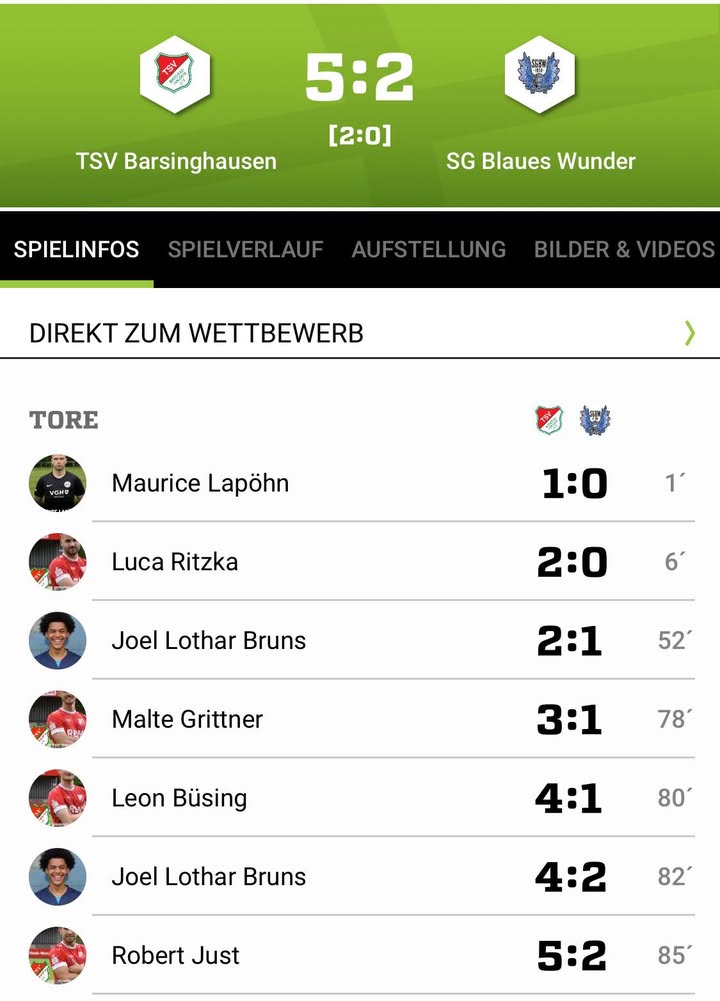This screenshot has height=1001, width=720.
Task: Select the Bilder & Videos tab
Action: pyautogui.click(x=624, y=249)
